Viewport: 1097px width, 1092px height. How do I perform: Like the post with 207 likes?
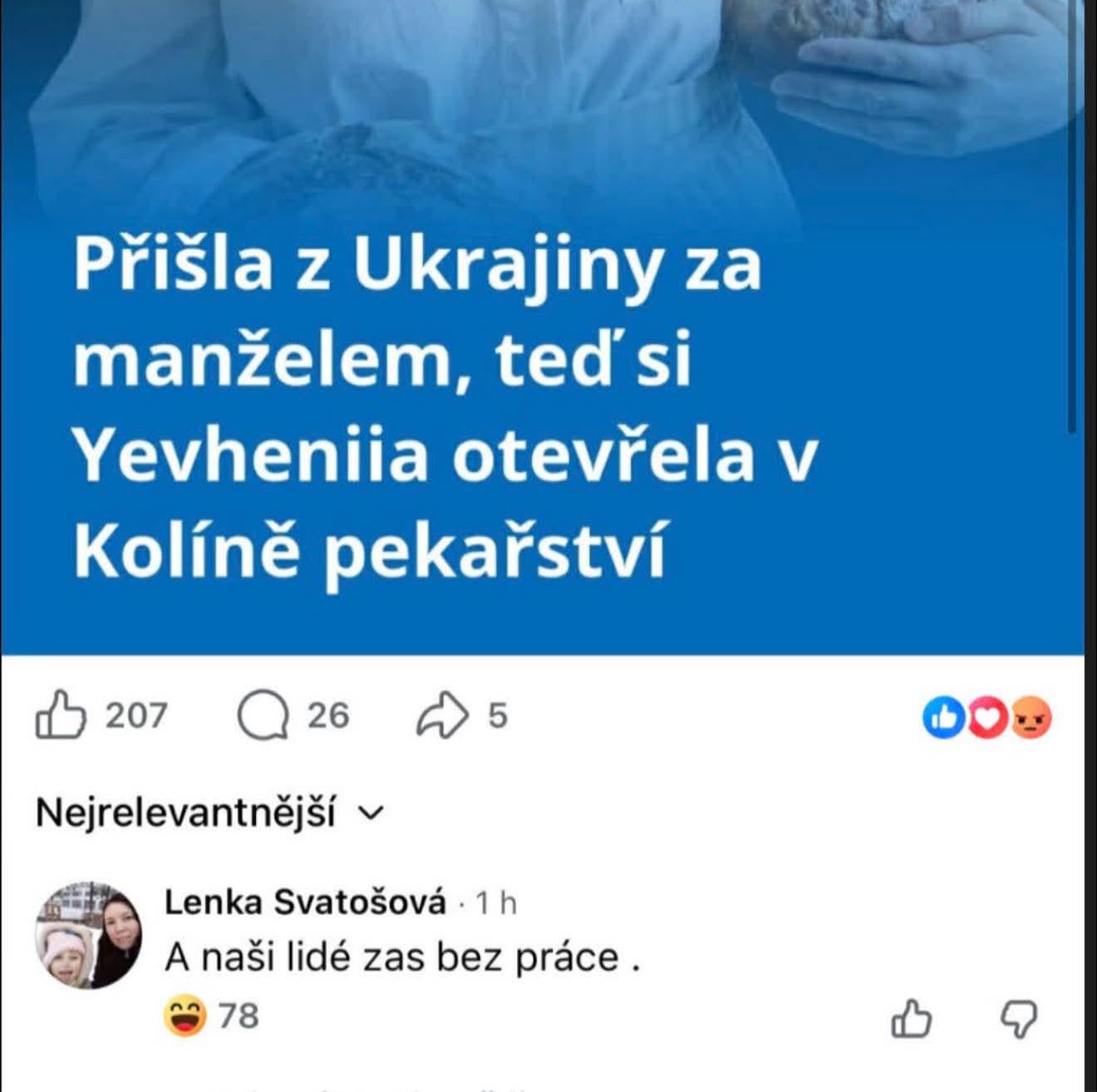click(61, 716)
